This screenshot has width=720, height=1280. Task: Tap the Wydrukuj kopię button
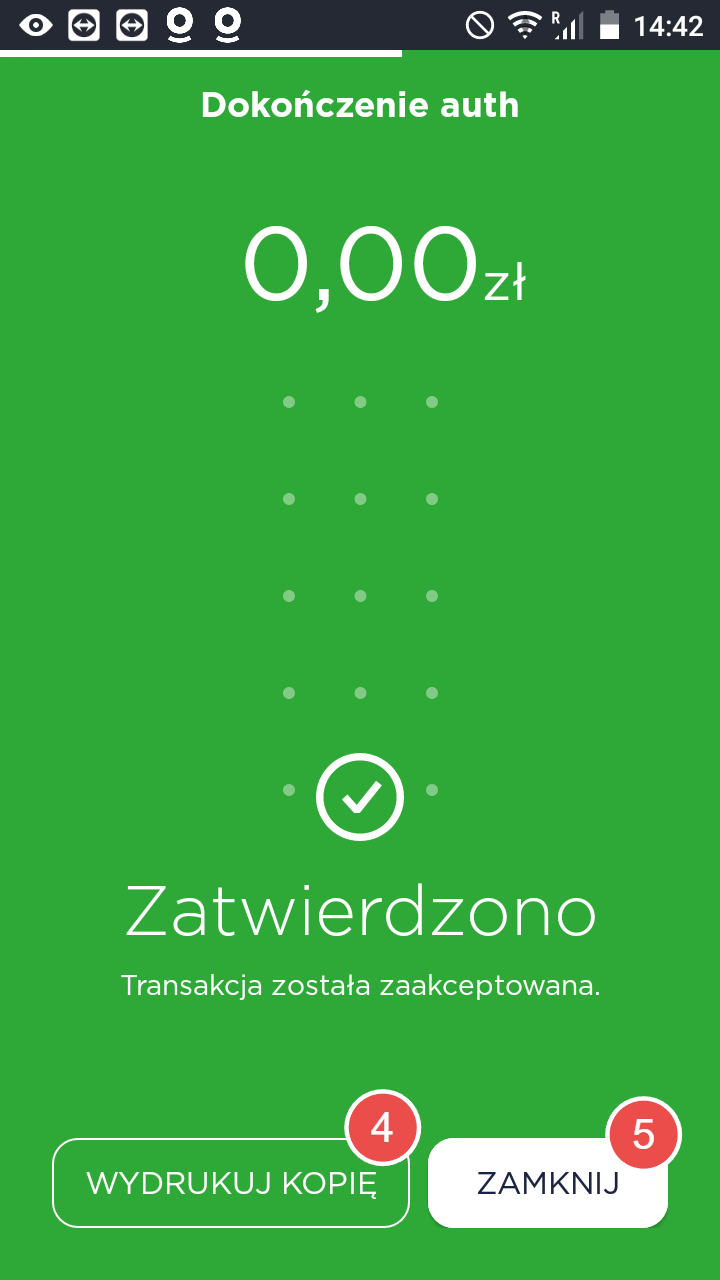click(231, 1183)
